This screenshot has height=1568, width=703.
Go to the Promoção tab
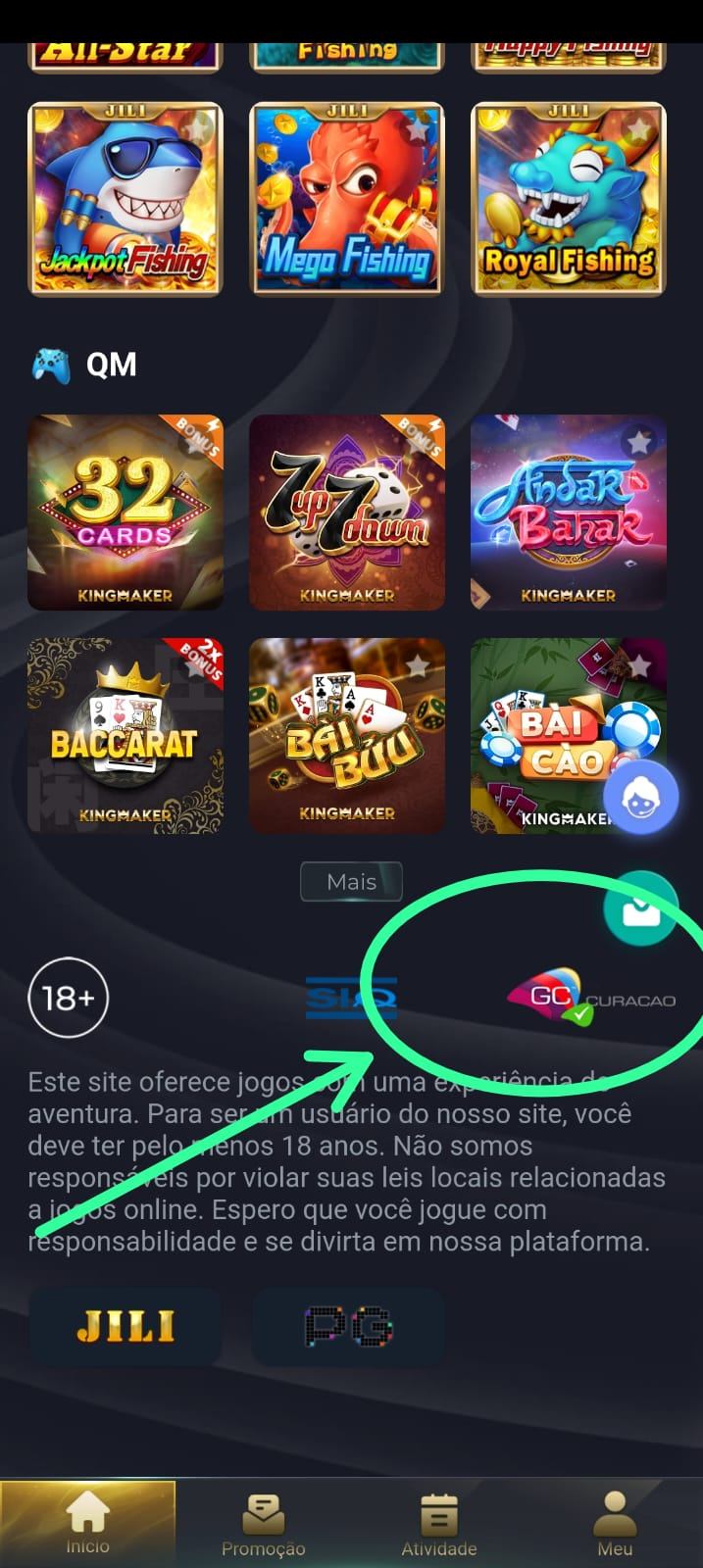[263, 1524]
